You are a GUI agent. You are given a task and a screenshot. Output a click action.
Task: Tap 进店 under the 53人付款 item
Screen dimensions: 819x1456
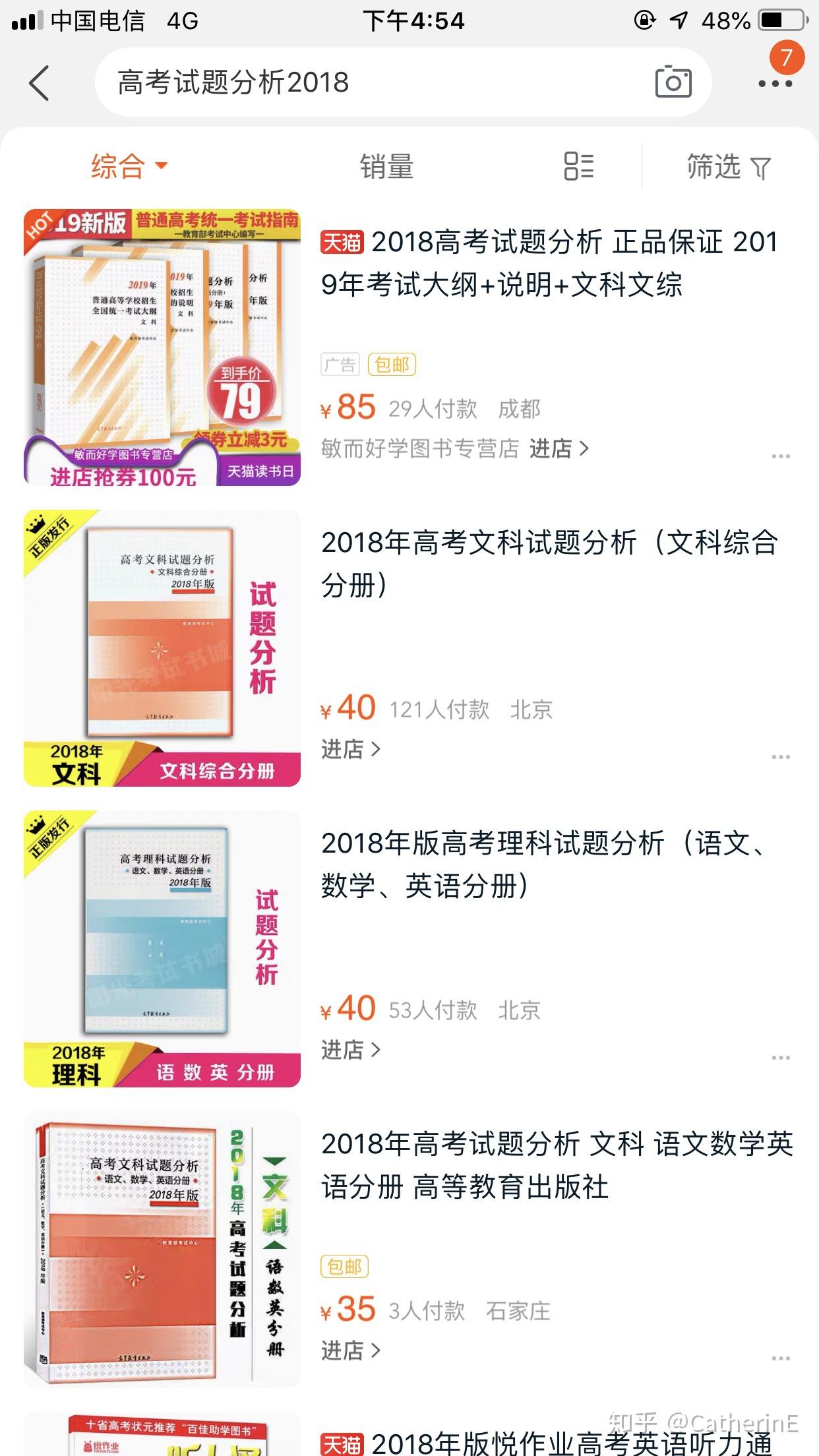pyautogui.click(x=351, y=1050)
